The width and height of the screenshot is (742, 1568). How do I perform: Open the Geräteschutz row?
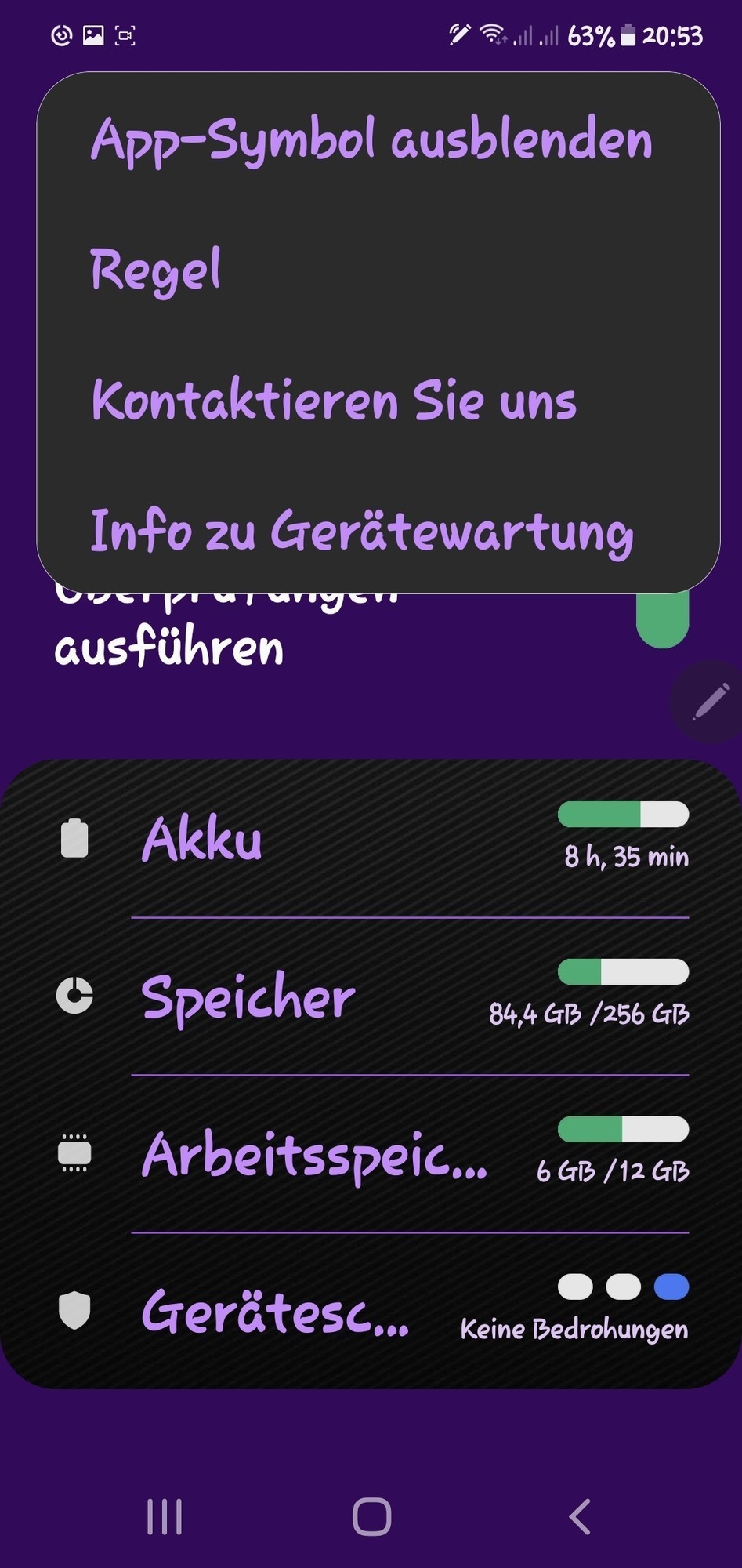[371, 1312]
